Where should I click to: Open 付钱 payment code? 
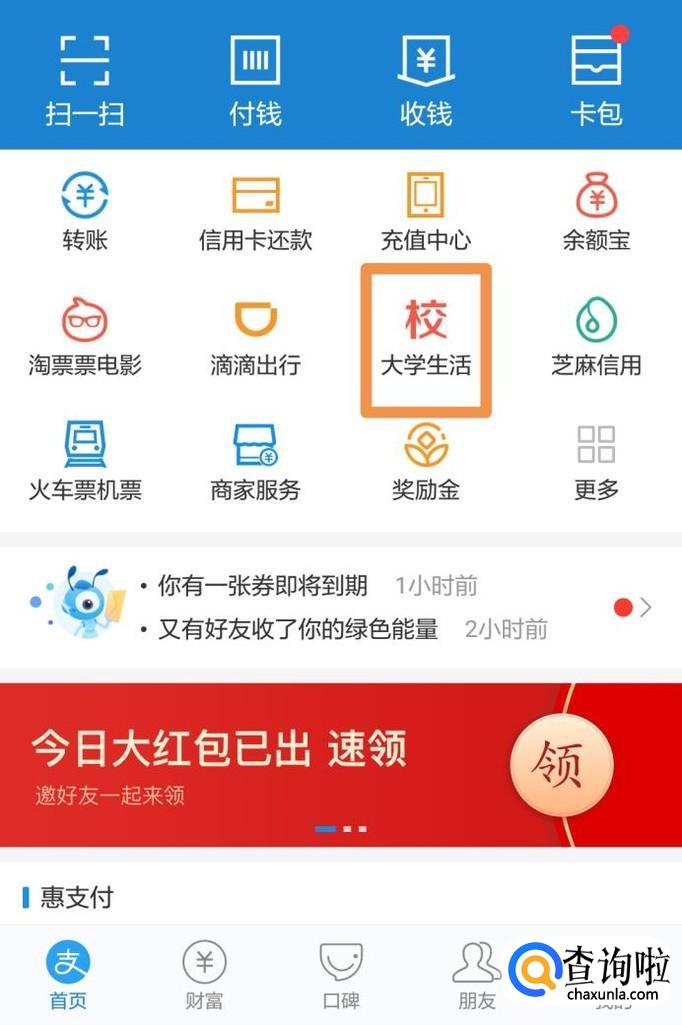click(255, 78)
